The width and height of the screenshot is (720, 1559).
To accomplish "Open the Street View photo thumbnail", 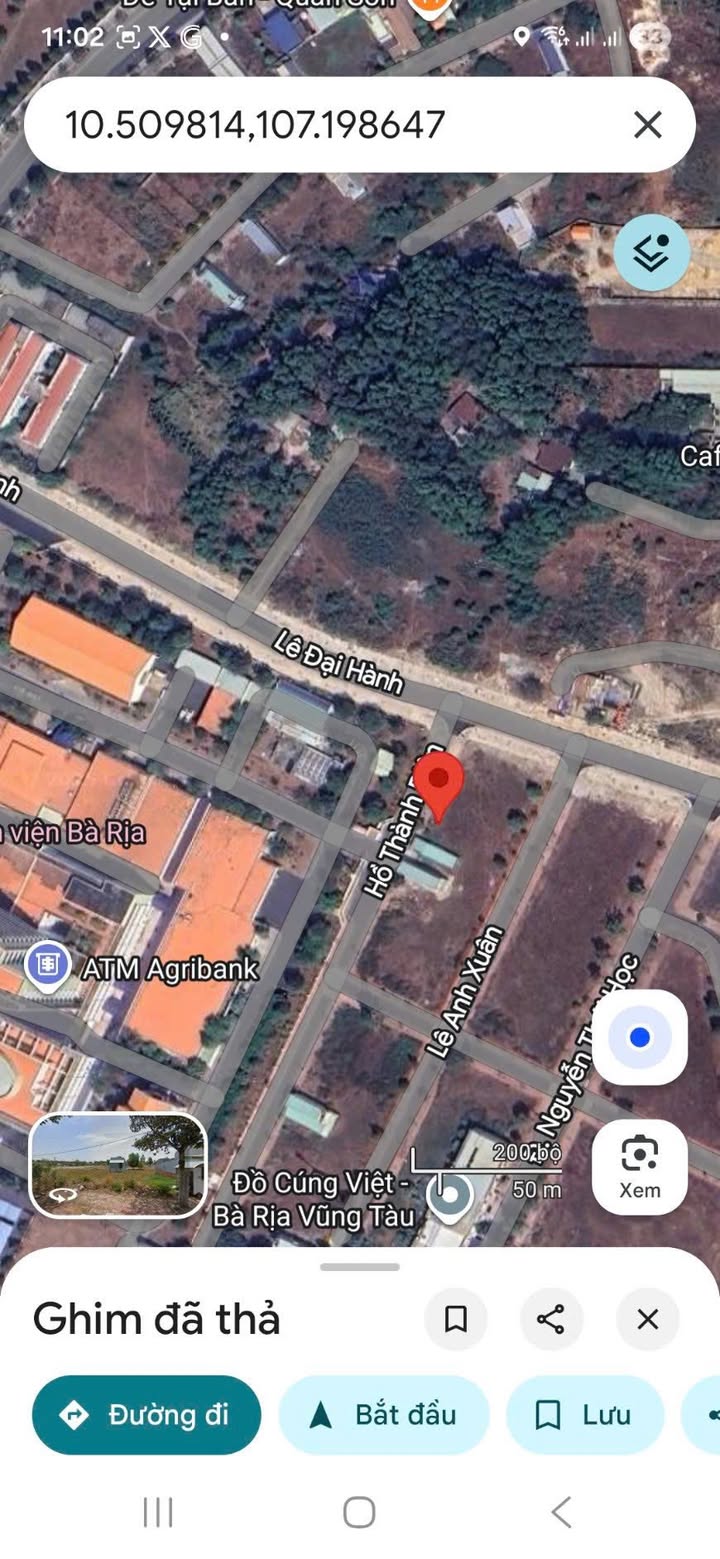I will coord(118,1165).
